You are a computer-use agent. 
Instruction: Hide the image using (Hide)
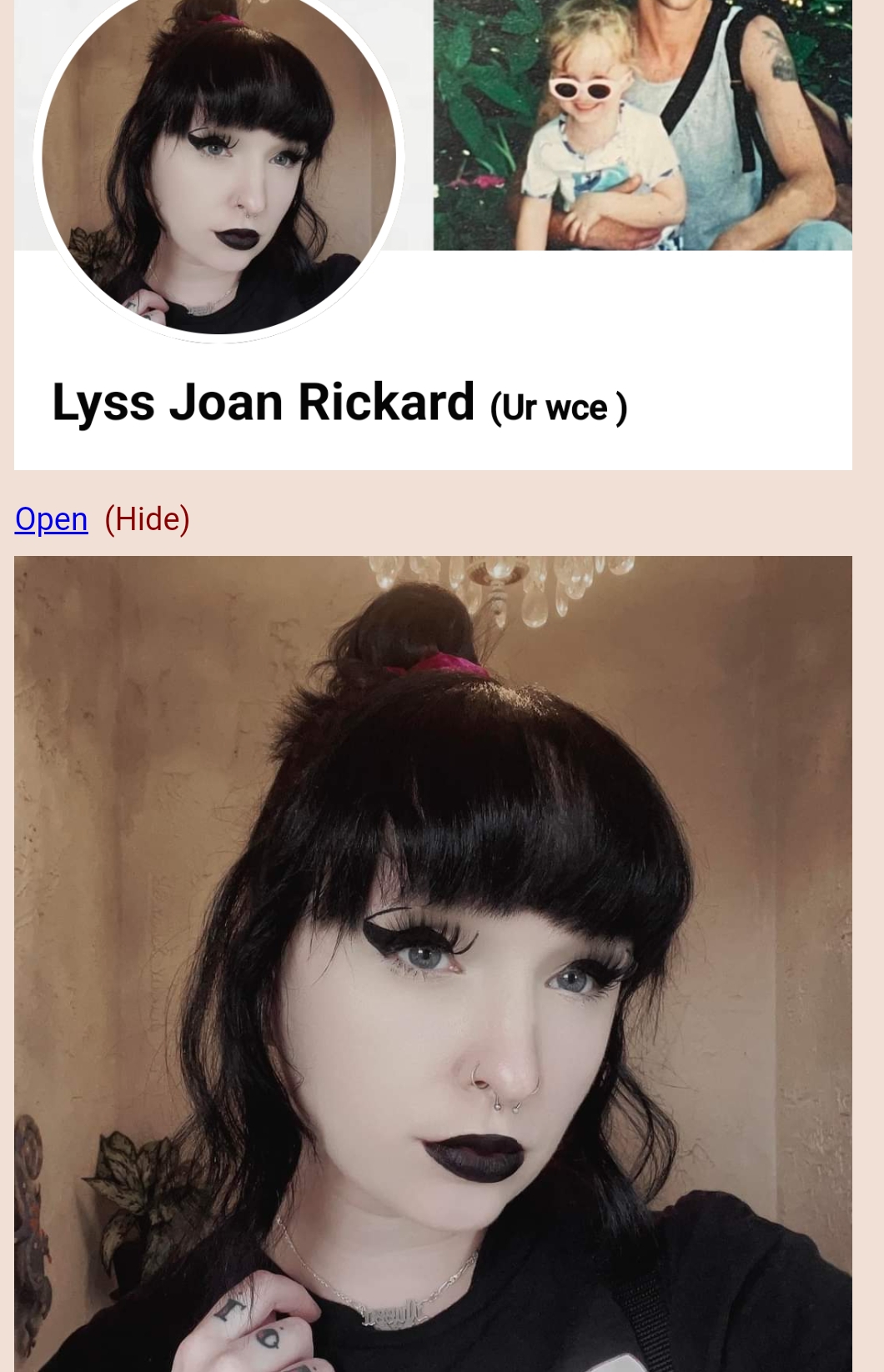[x=147, y=519]
